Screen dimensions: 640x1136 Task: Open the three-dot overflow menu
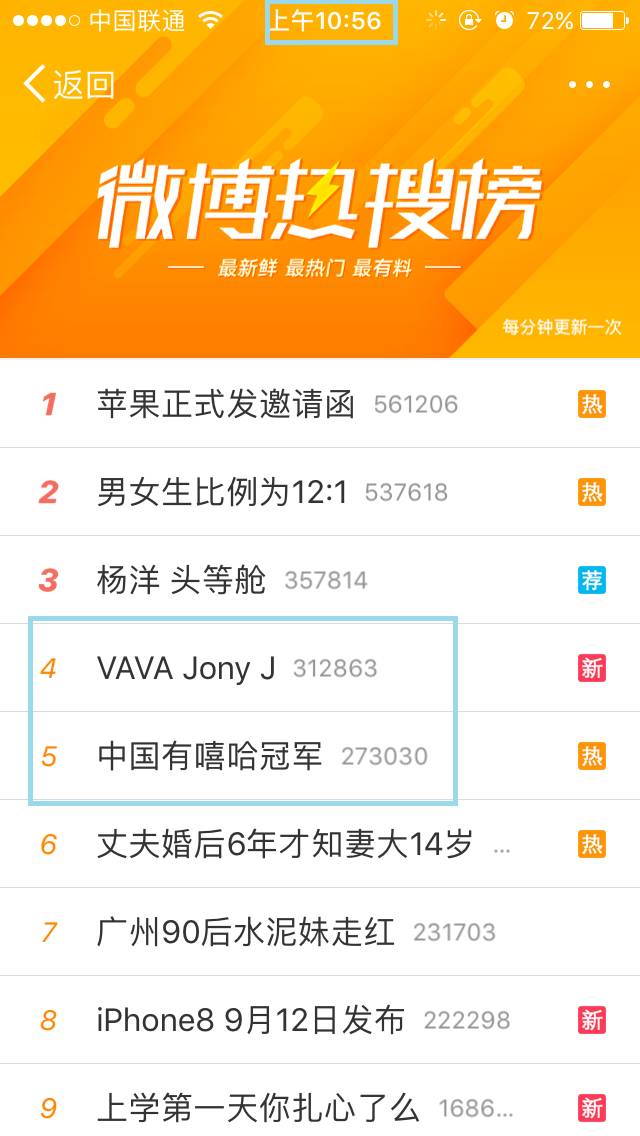click(589, 85)
